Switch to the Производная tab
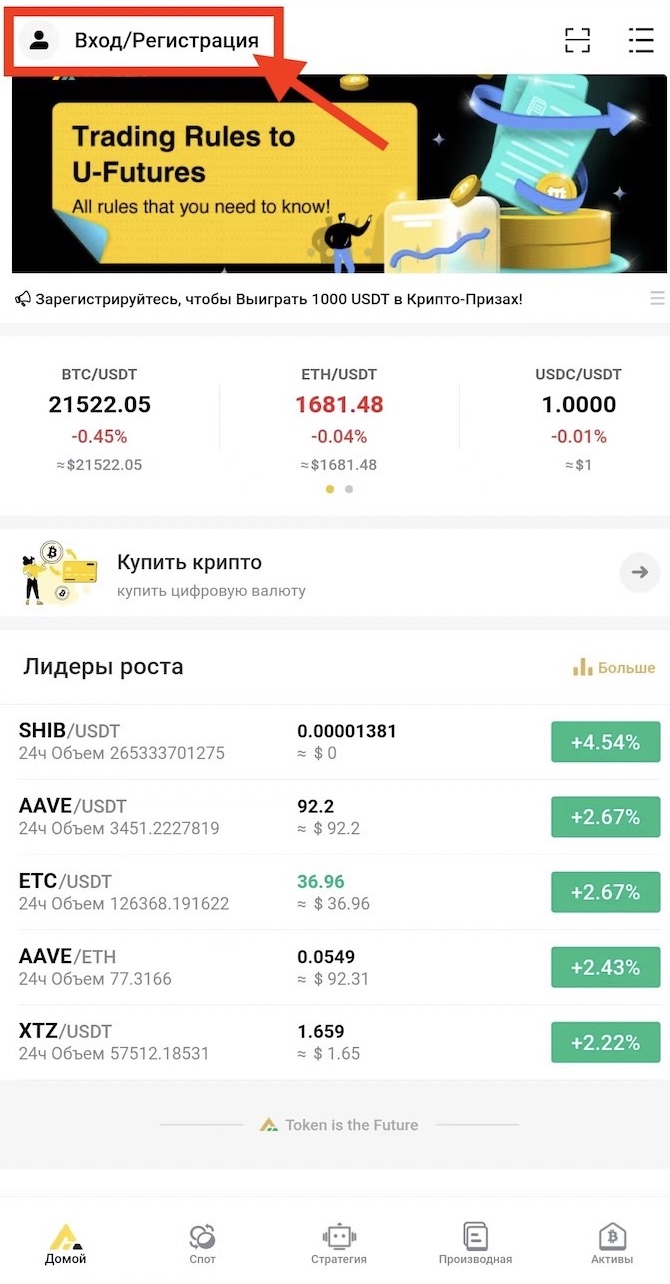The height and width of the screenshot is (1284, 670). coord(476,1243)
